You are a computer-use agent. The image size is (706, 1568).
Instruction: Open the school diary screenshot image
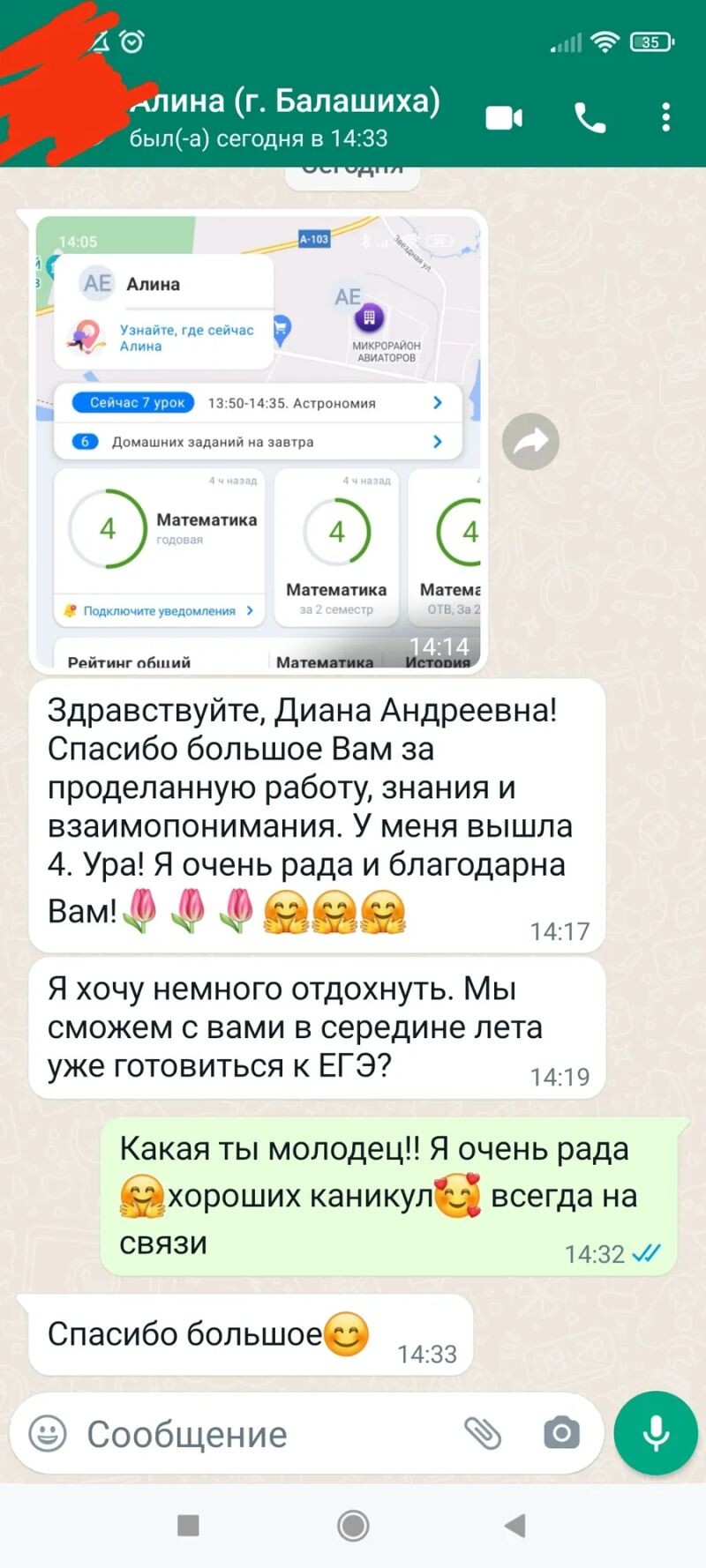pyautogui.click(x=259, y=441)
